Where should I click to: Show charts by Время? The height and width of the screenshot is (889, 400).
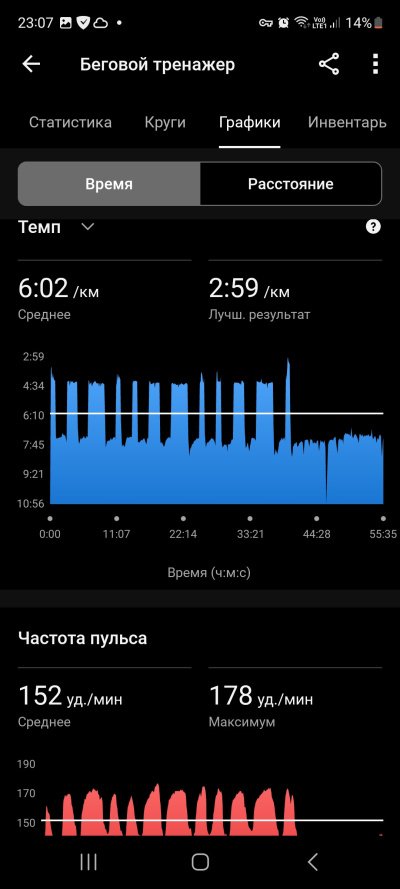[109, 184]
